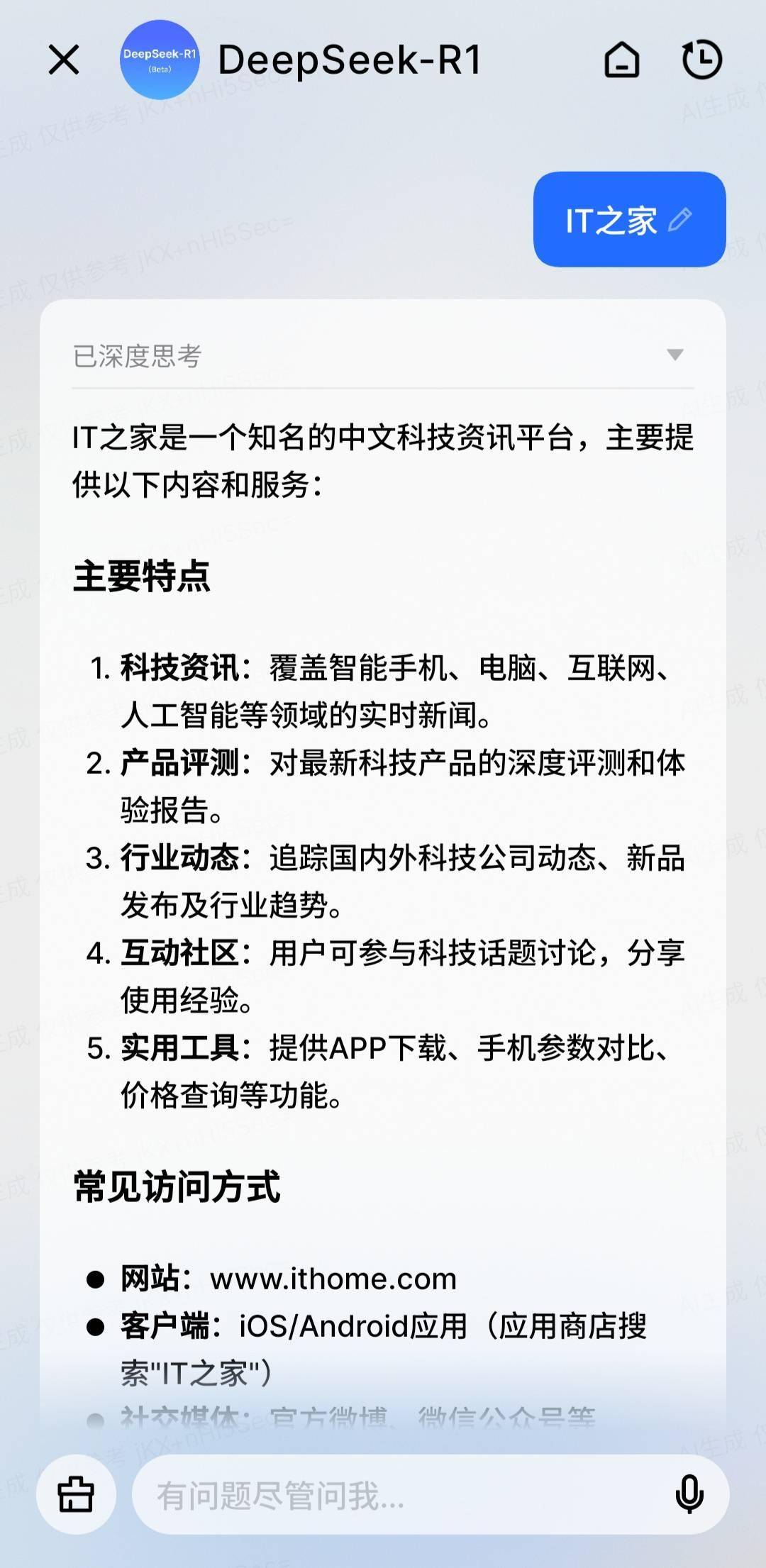This screenshot has height=1568, width=766.
Task: Go to the home page icon
Action: 622,60
